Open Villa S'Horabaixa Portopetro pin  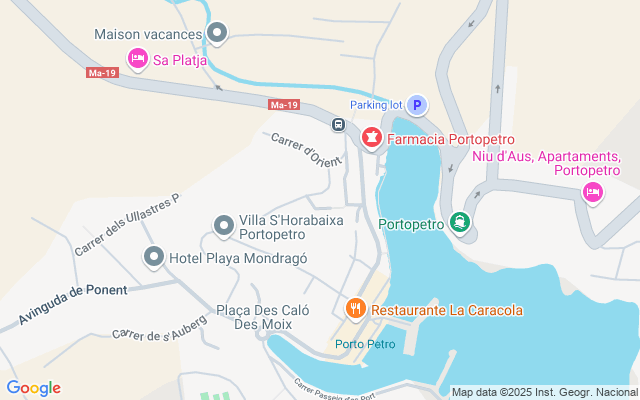[x=224, y=226]
